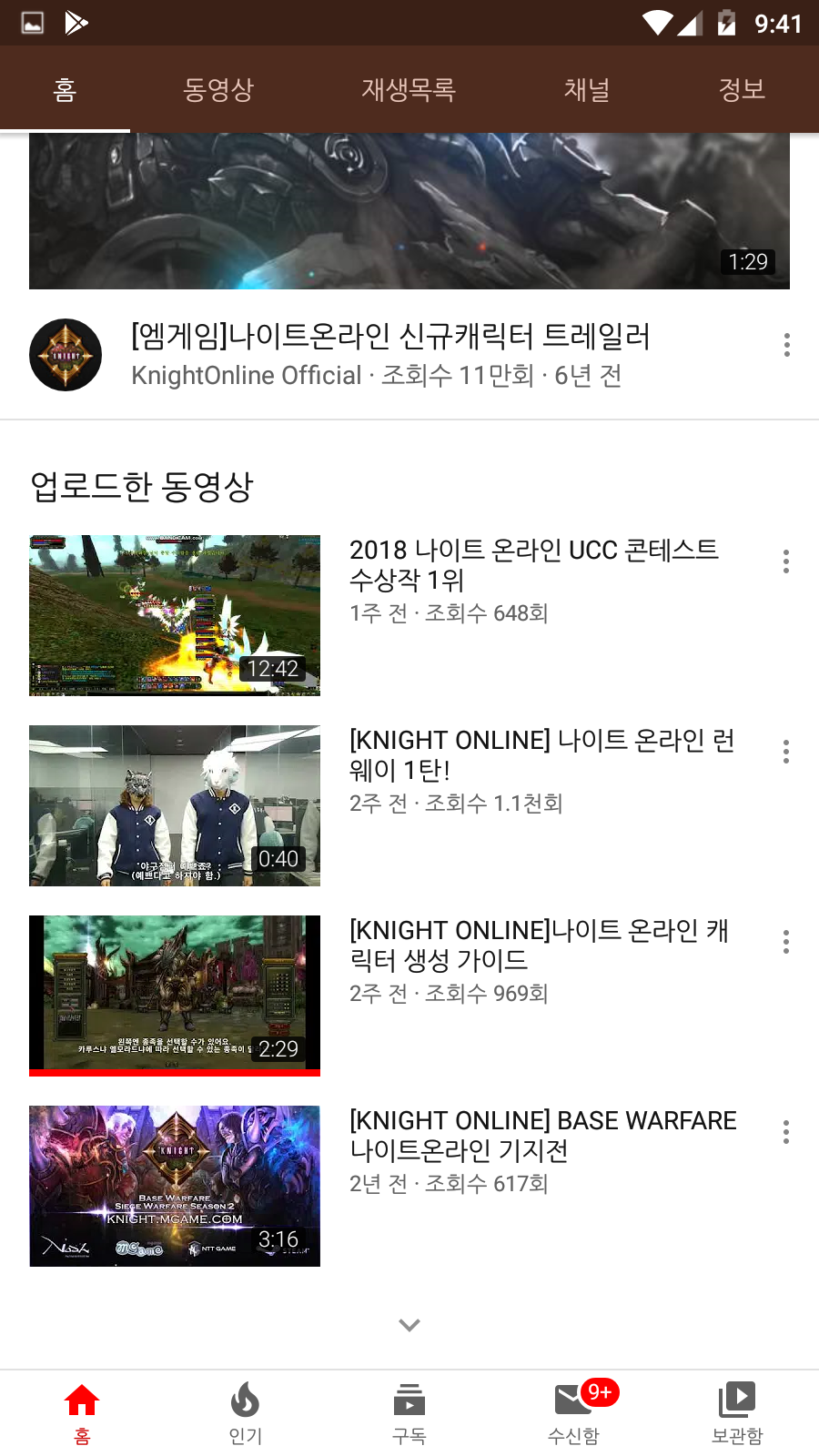This screenshot has height=1456, width=819.
Task: Play the 신규캐릭터 트레일러 featured video
Action: pyautogui.click(x=409, y=211)
